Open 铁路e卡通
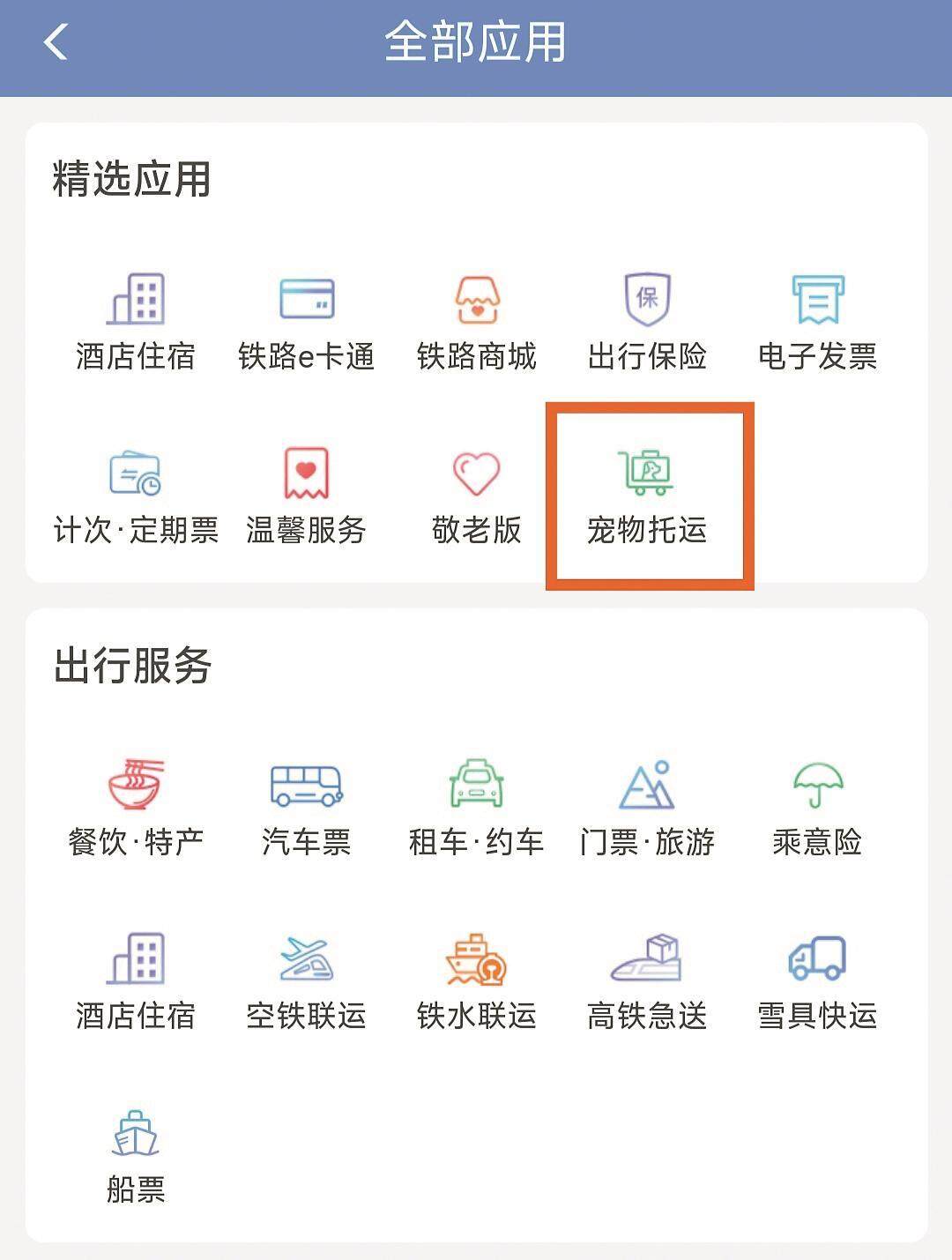952x1260 pixels. tap(306, 322)
